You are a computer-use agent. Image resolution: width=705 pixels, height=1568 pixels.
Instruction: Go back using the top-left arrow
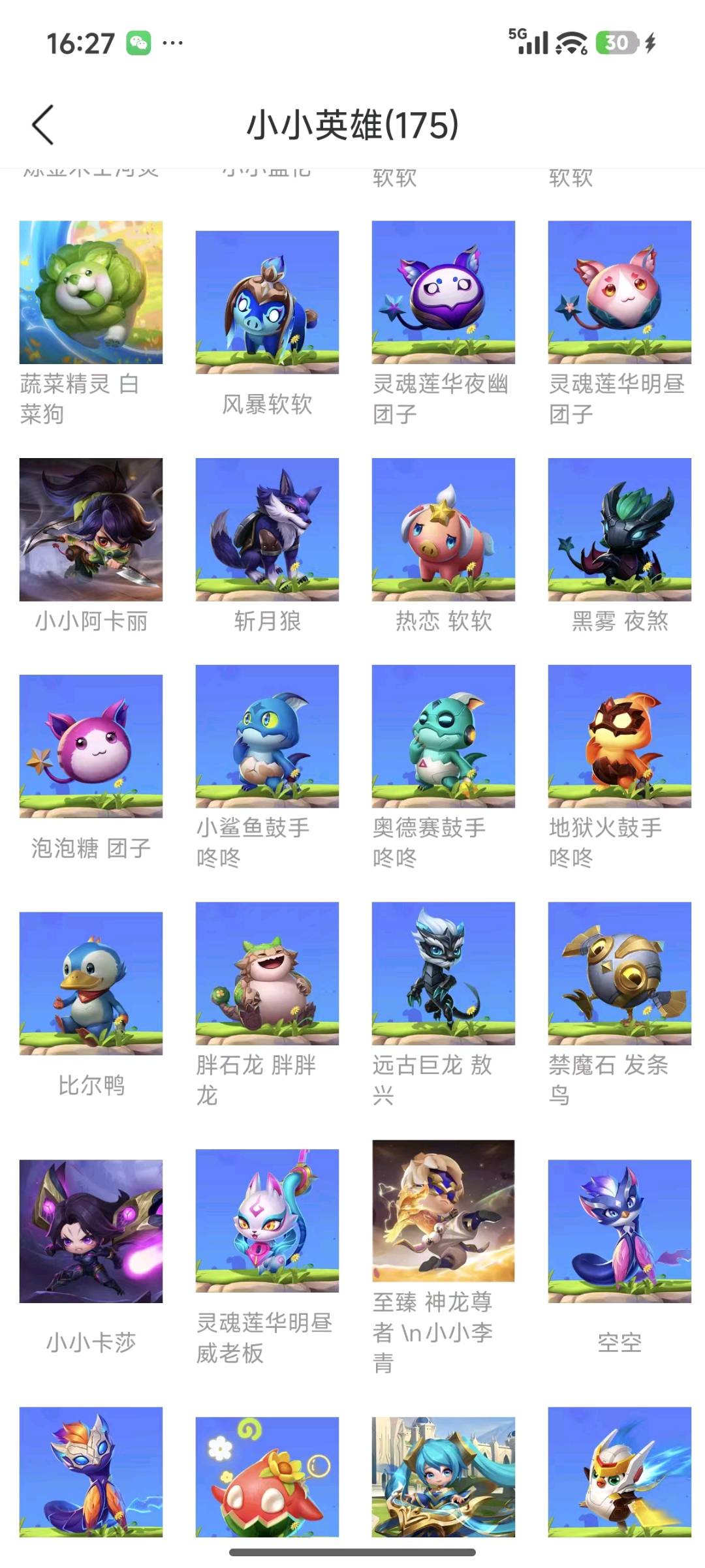43,125
